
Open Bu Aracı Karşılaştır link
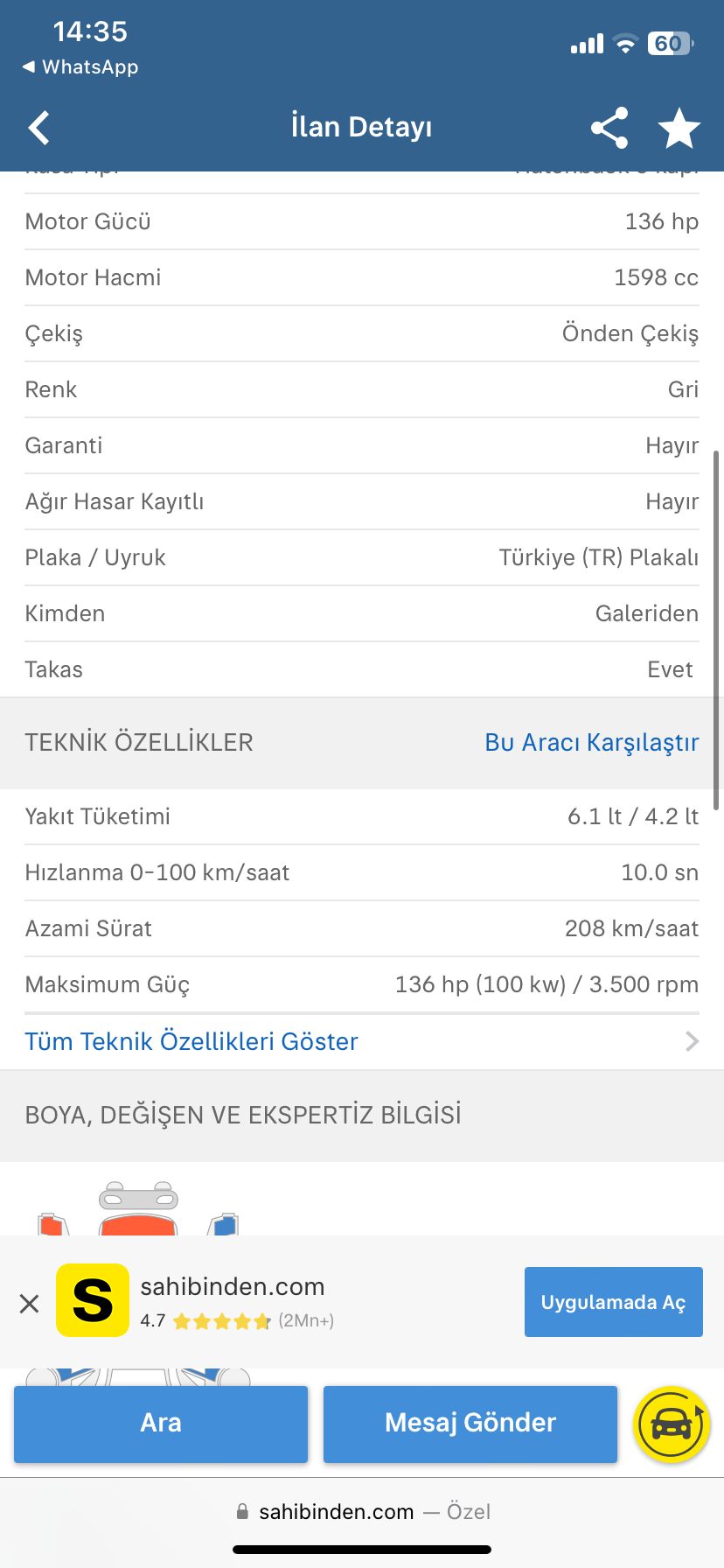pyautogui.click(x=591, y=742)
